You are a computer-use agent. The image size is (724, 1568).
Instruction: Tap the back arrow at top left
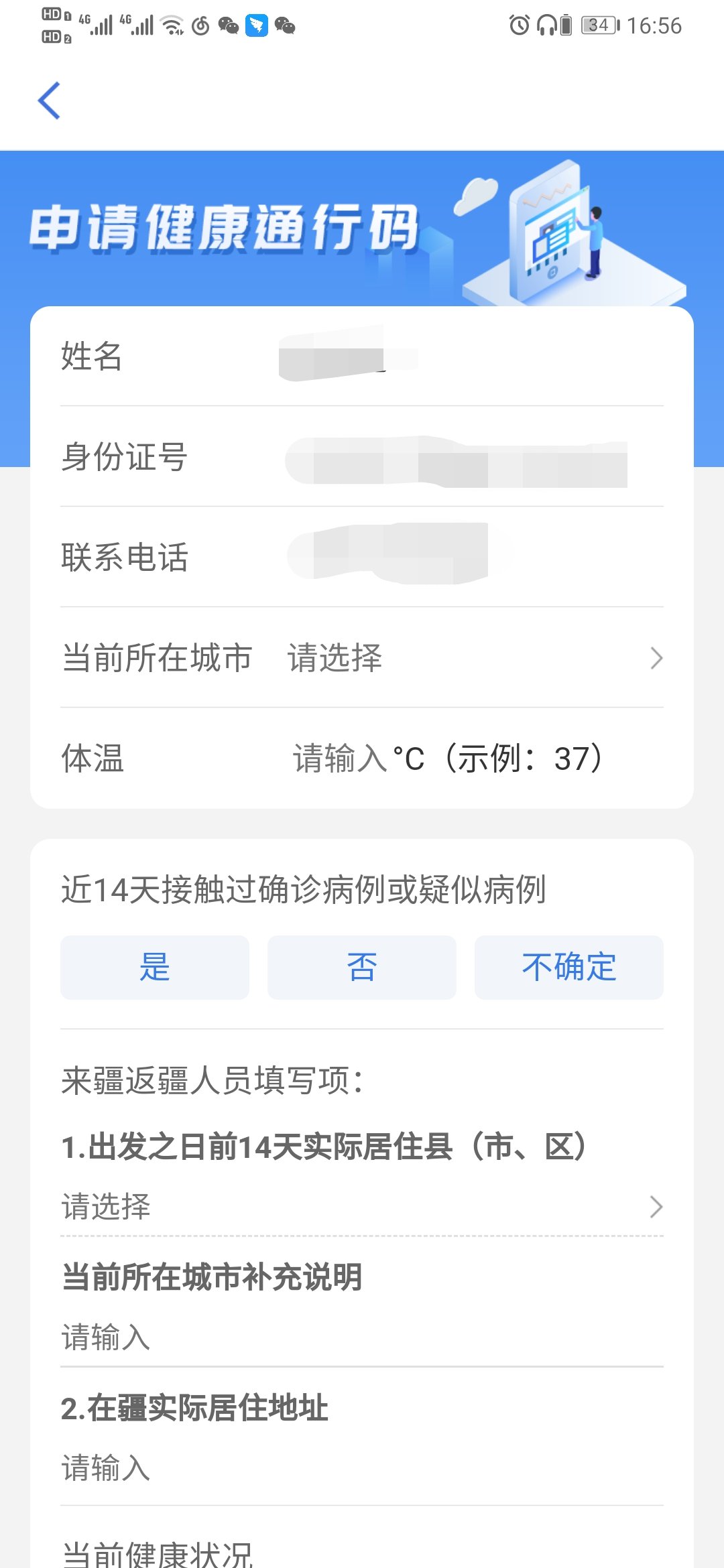[50, 101]
